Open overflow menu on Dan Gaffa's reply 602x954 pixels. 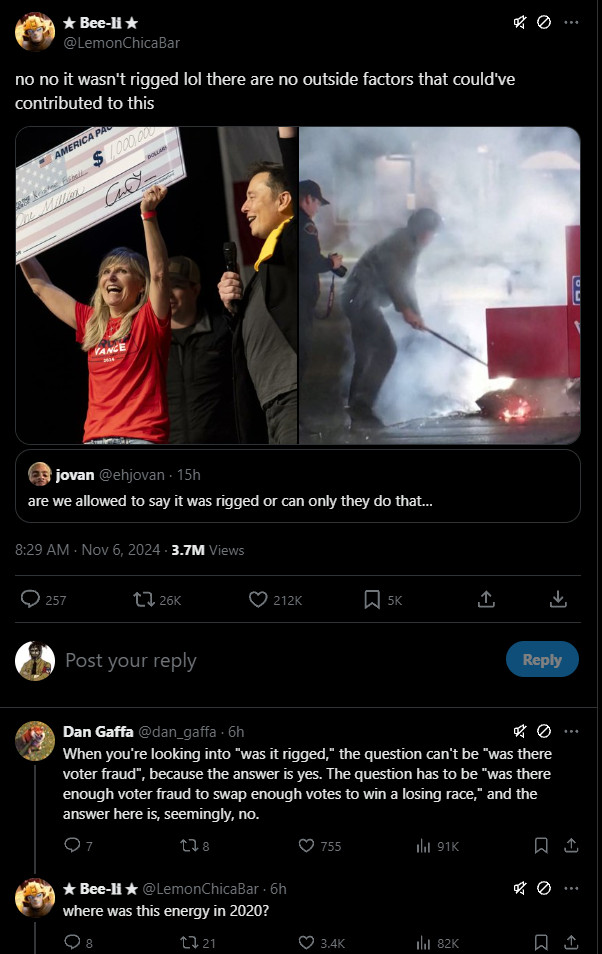[x=571, y=731]
